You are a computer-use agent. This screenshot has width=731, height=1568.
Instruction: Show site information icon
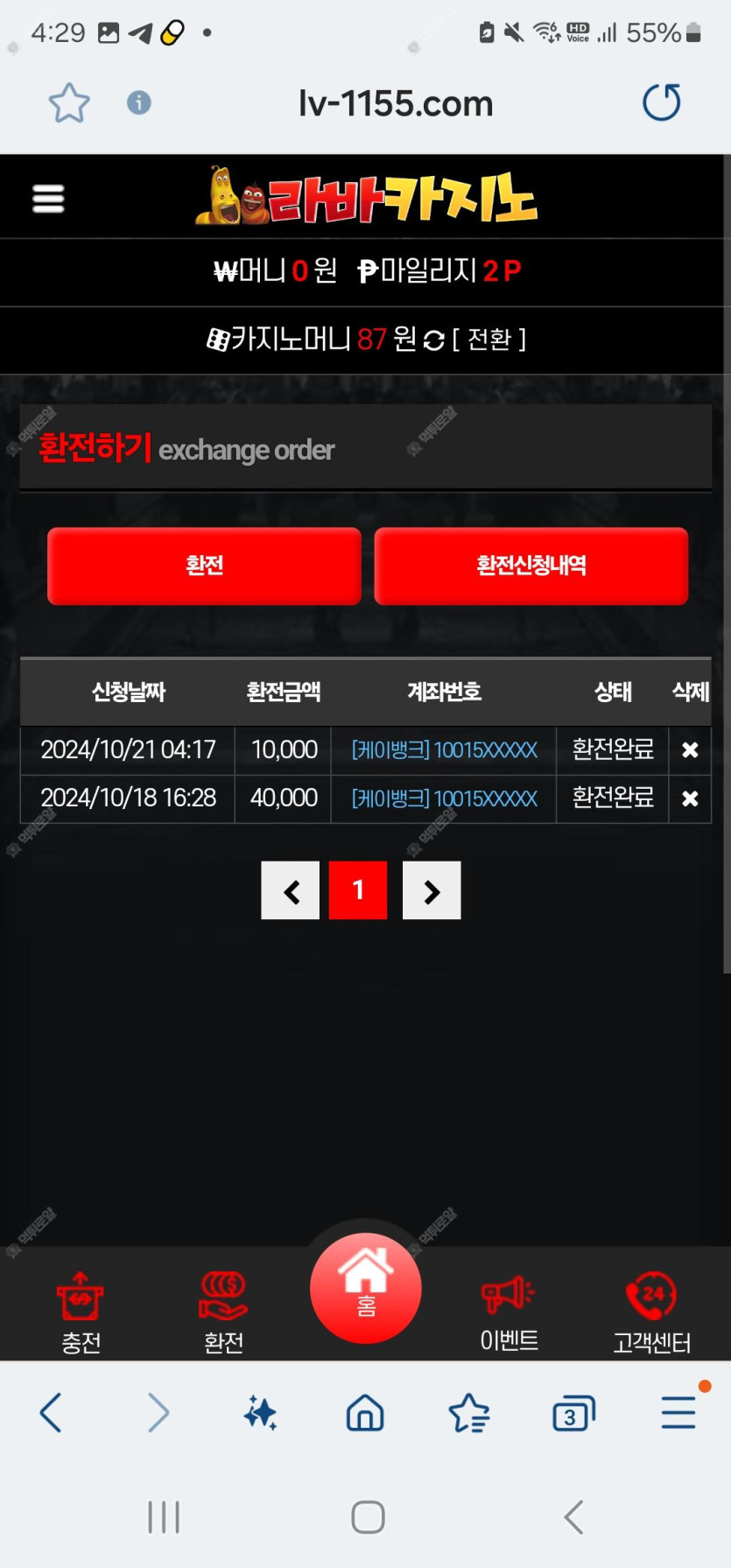click(139, 103)
